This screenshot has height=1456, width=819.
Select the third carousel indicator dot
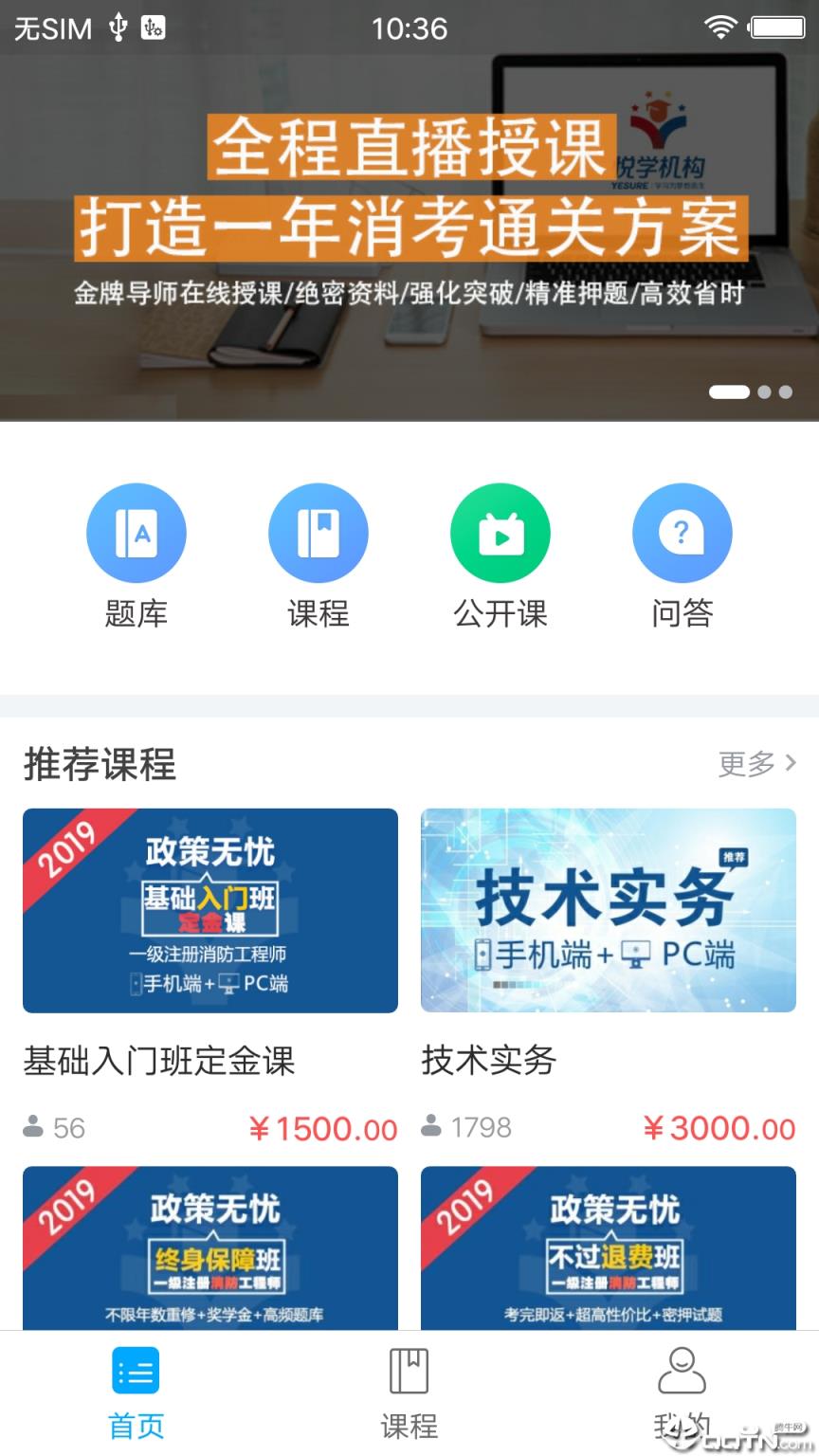tap(785, 391)
